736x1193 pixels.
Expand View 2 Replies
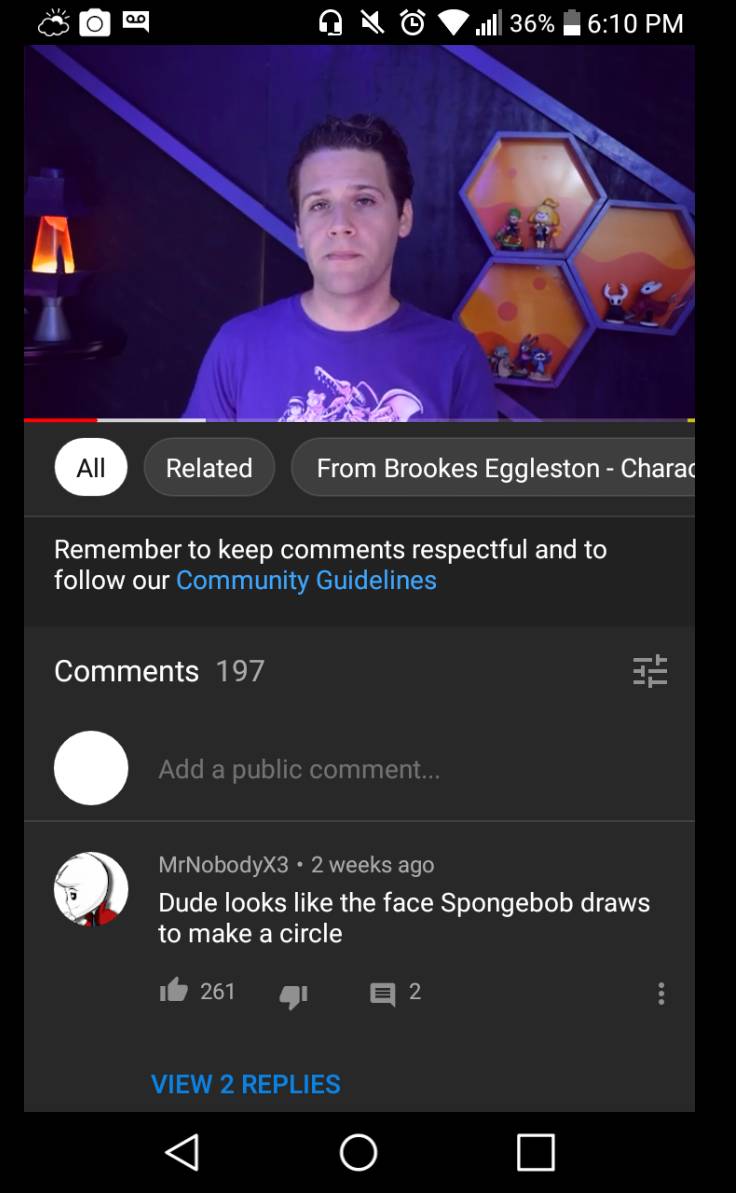[246, 1084]
